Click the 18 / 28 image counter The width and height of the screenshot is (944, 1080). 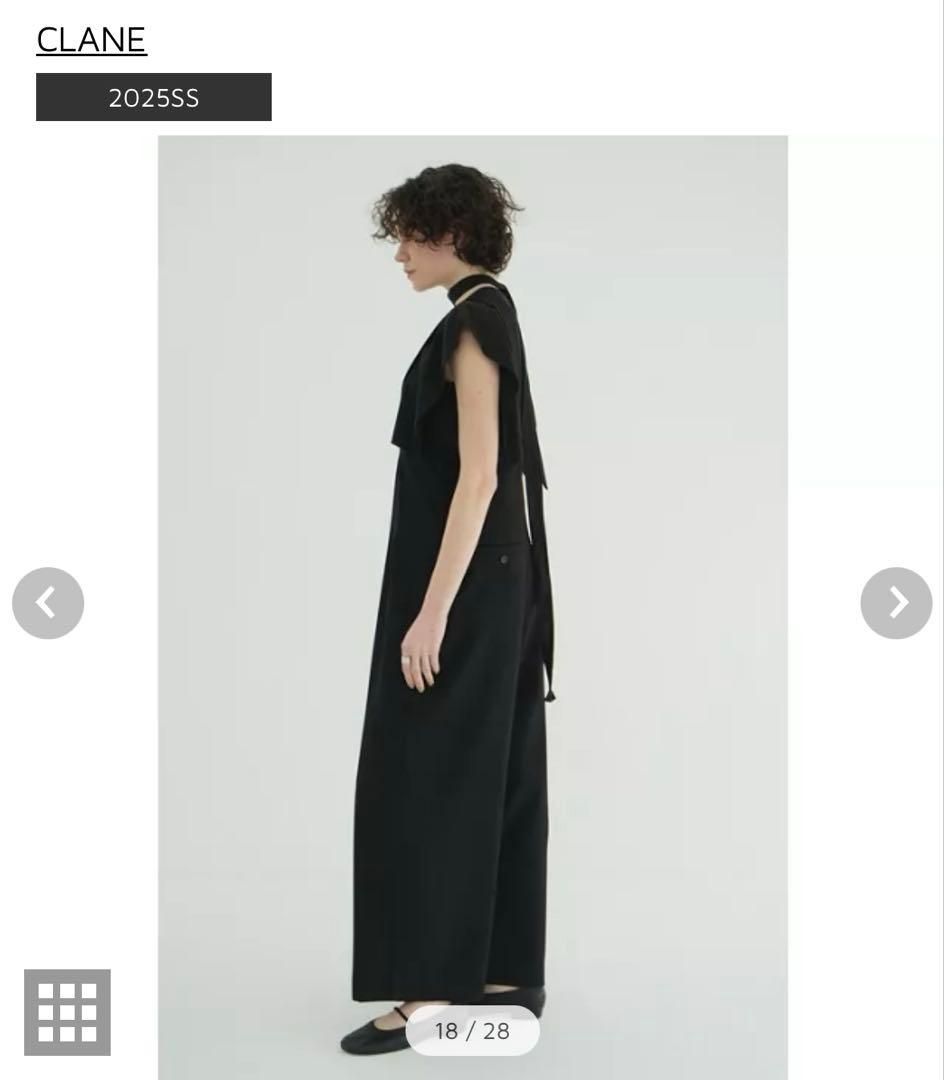(x=470, y=1031)
